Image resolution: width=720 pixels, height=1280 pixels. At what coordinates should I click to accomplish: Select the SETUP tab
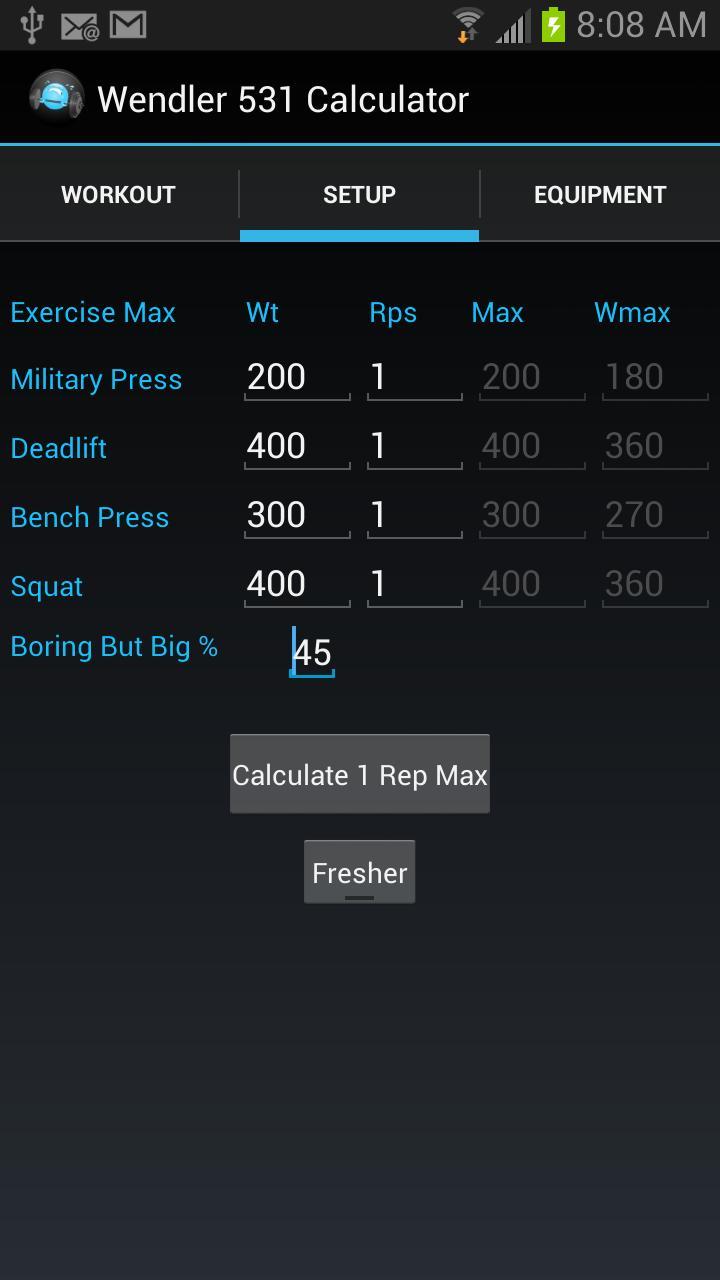click(x=359, y=194)
